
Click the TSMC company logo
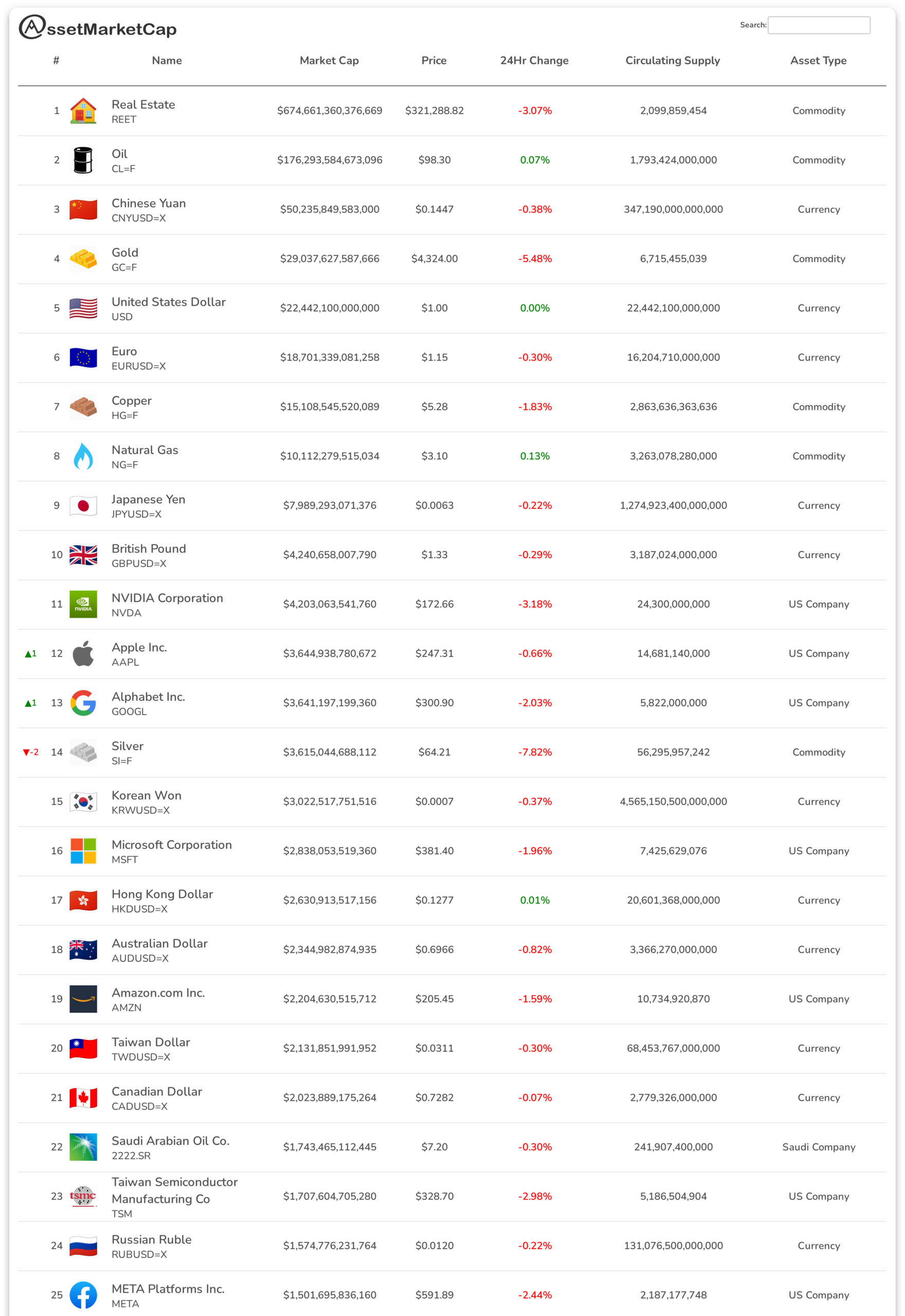pyautogui.click(x=83, y=1196)
